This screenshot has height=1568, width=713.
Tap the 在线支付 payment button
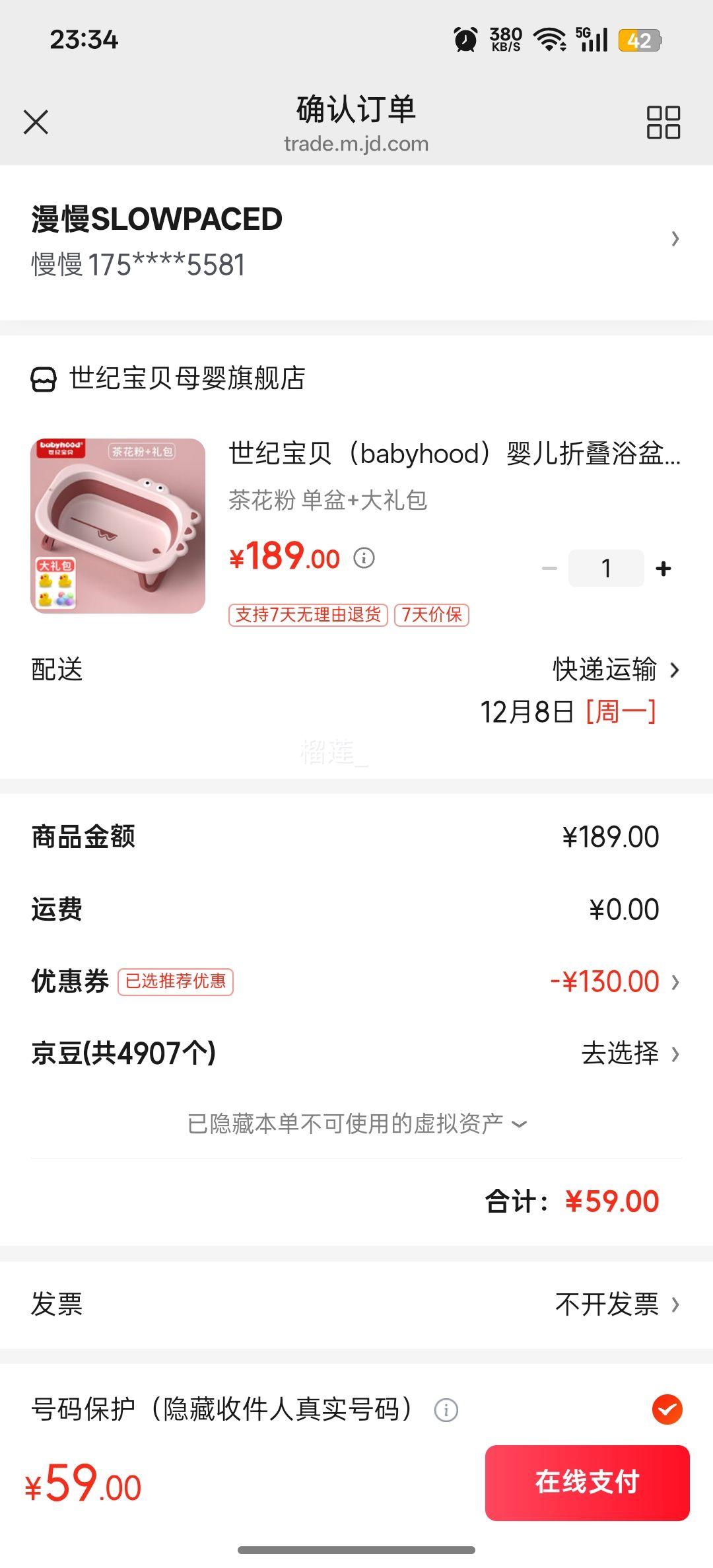[586, 1482]
